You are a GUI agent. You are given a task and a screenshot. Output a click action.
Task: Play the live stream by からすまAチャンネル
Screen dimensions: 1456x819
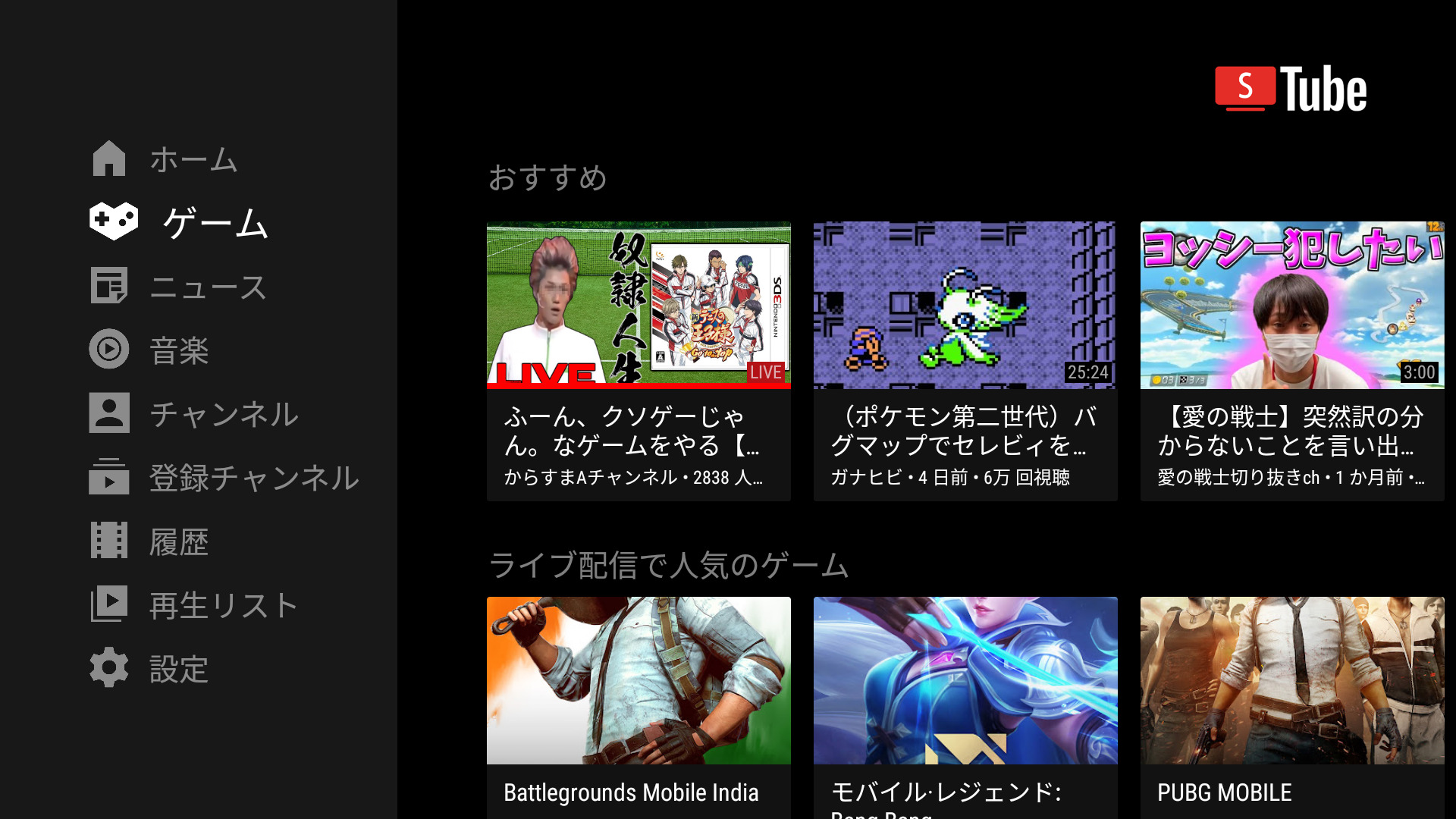[x=639, y=361]
